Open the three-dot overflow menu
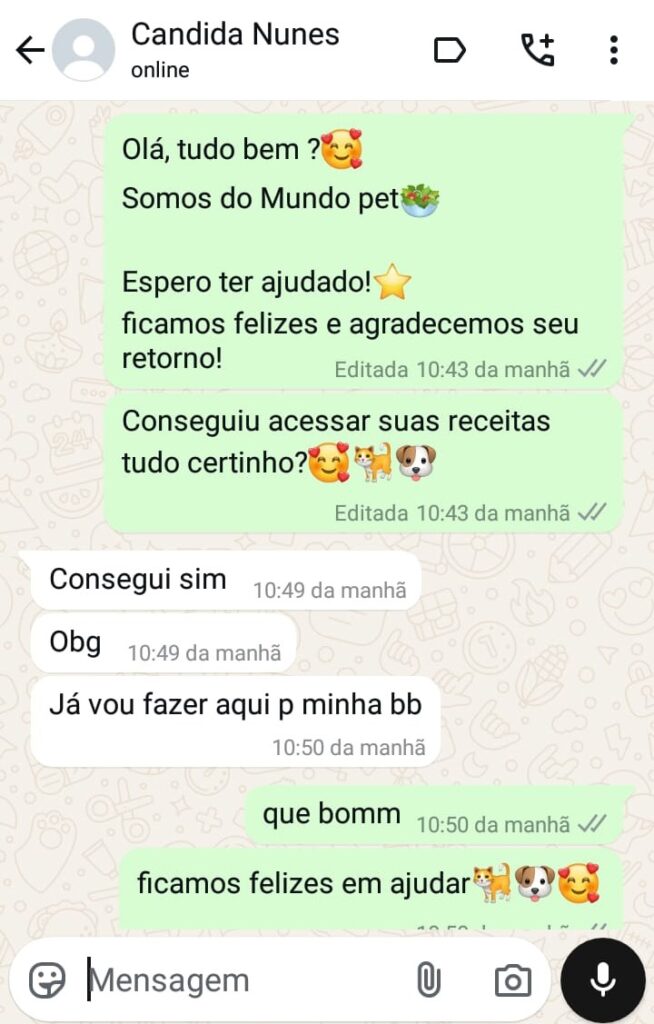 pyautogui.click(x=613, y=50)
